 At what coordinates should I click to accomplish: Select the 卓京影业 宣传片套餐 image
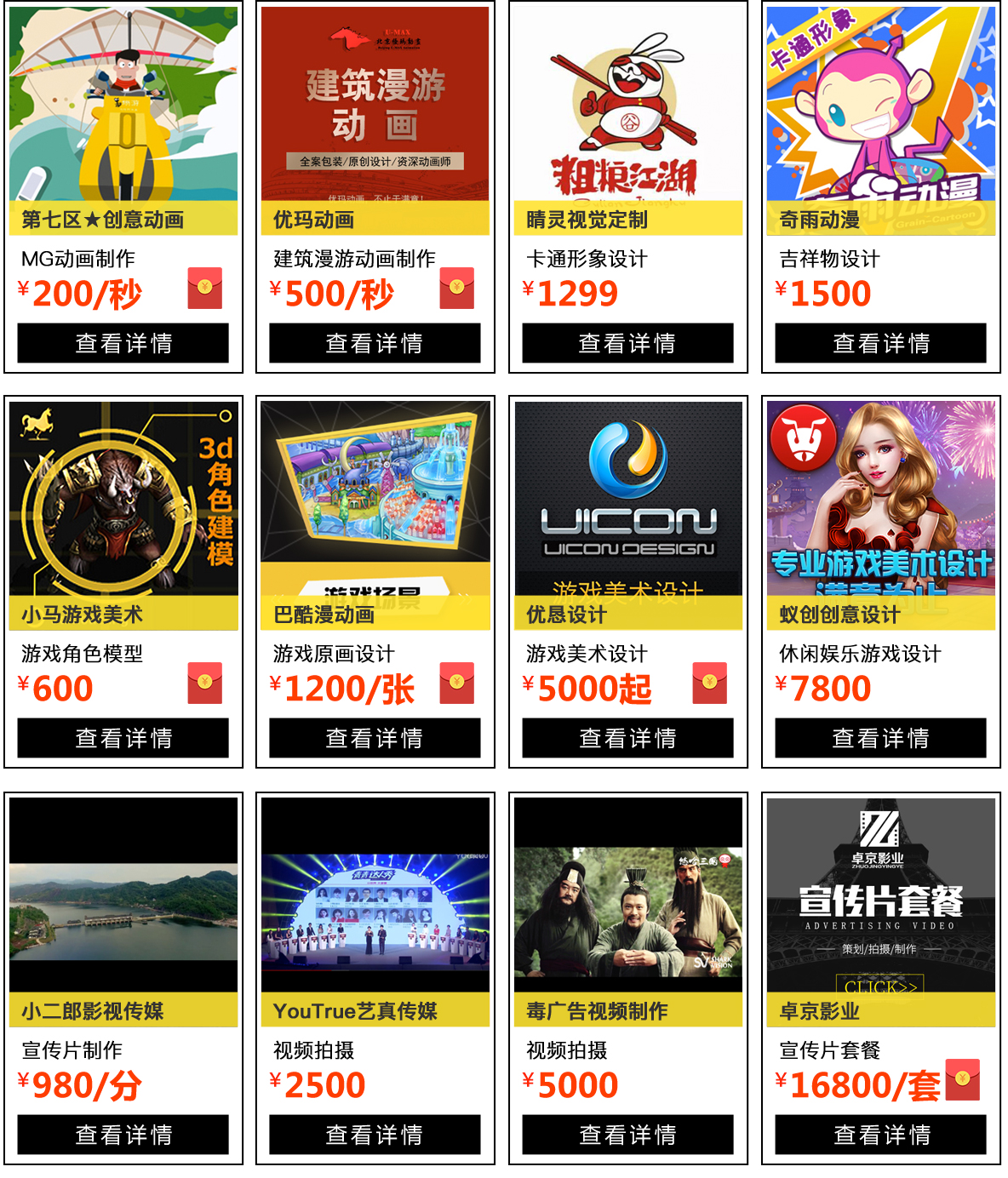pyautogui.click(x=880, y=895)
